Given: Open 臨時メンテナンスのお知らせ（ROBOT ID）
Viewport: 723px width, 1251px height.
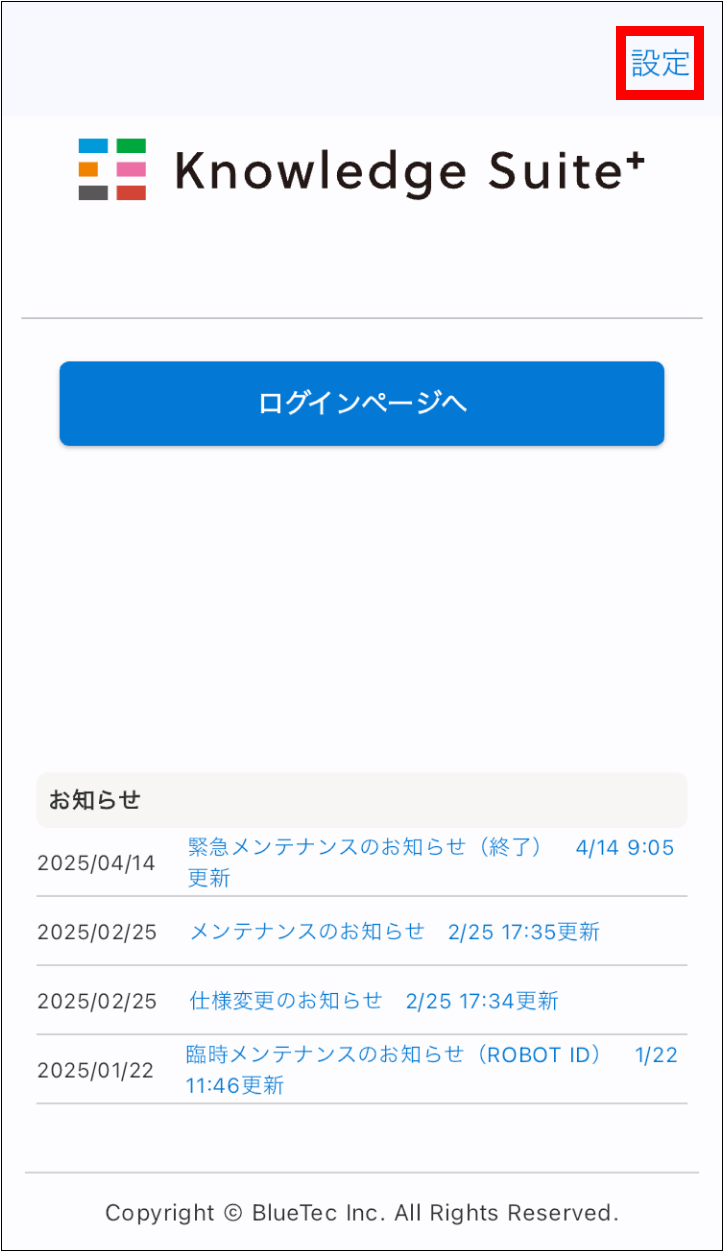Looking at the screenshot, I should (431, 1069).
